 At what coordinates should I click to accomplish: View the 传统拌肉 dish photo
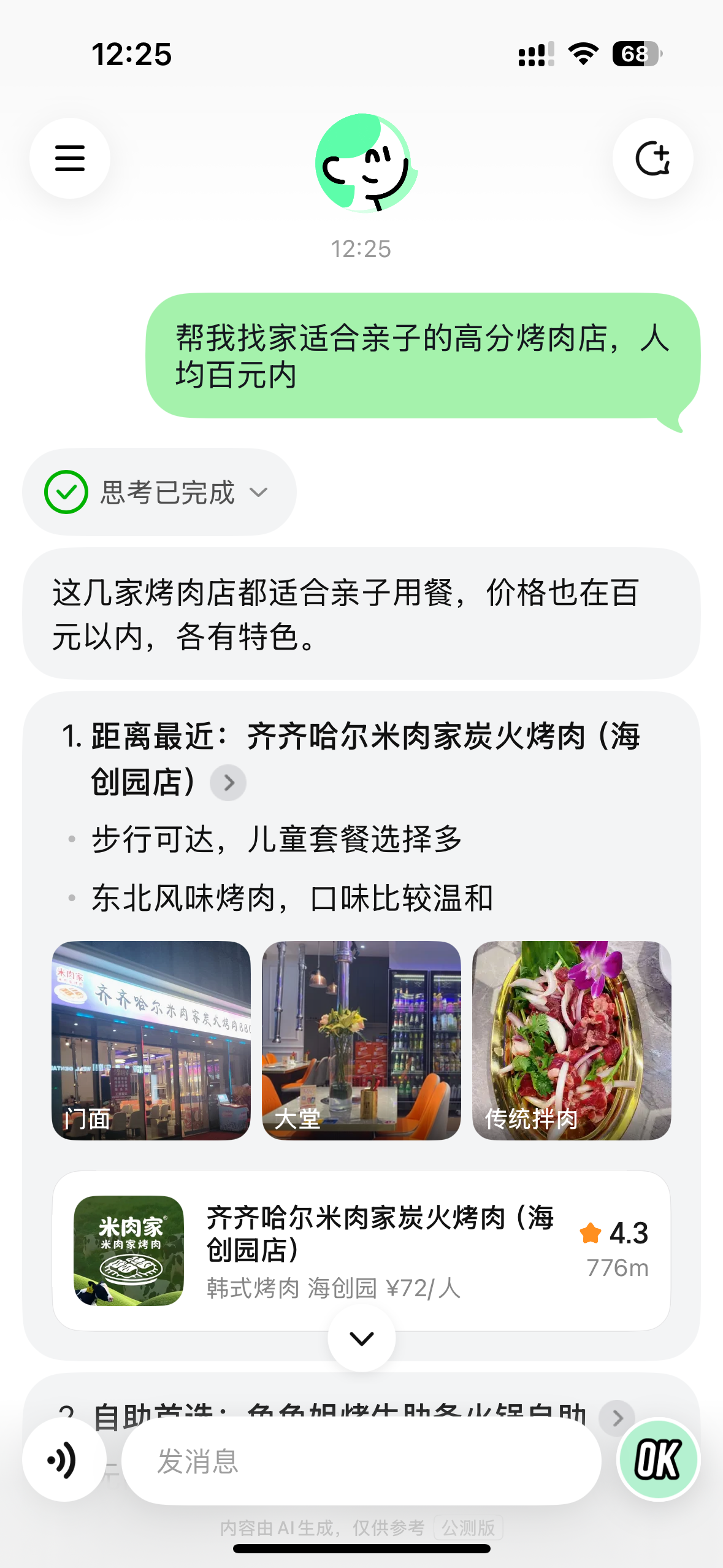tap(572, 1040)
